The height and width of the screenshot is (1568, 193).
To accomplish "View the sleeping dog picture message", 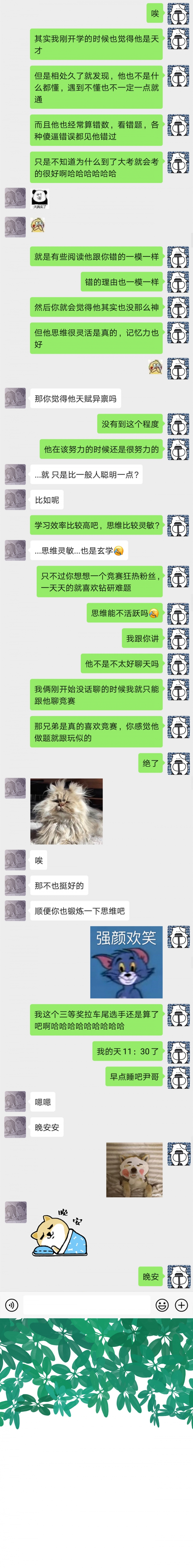I will click(134, 1169).
